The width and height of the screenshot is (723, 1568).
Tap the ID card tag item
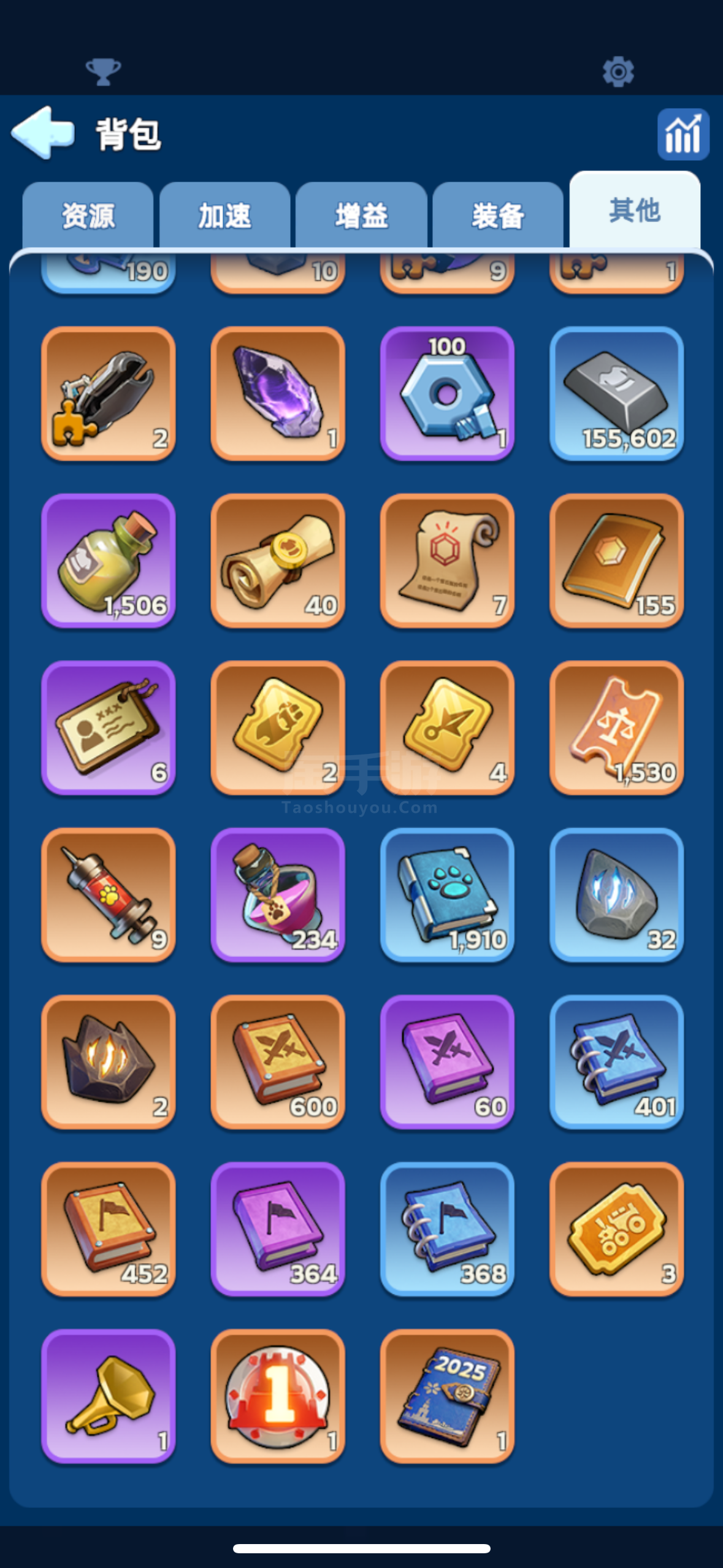(x=109, y=728)
